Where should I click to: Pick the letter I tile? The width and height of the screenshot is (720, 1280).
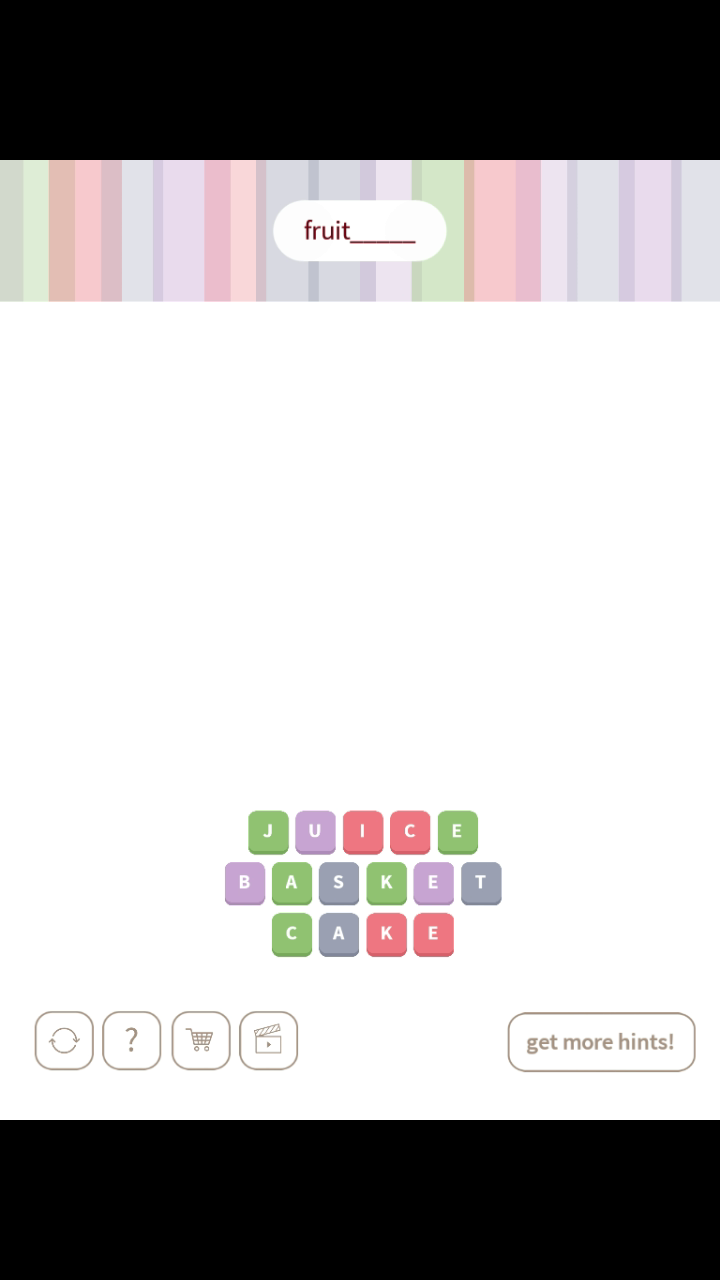363,831
